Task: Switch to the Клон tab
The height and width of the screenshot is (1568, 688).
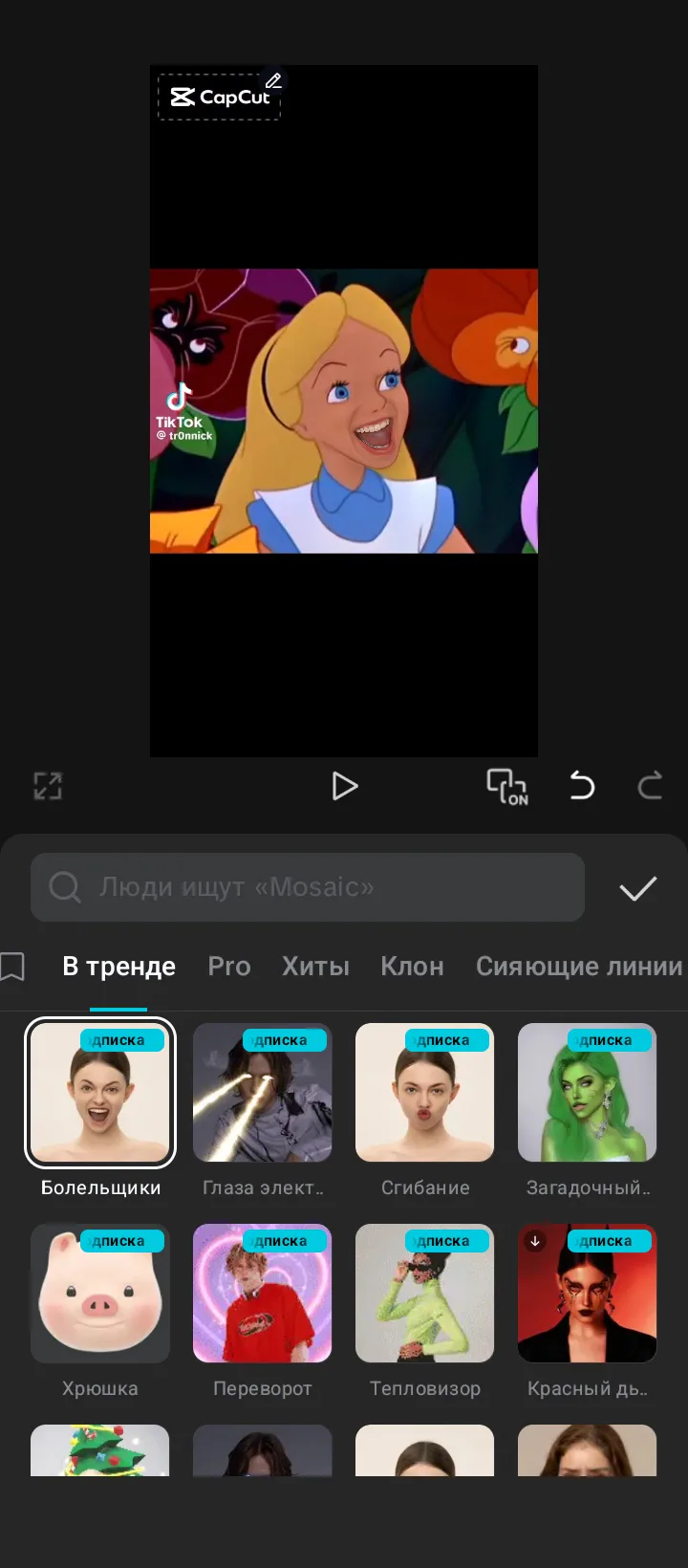Action: [x=412, y=967]
